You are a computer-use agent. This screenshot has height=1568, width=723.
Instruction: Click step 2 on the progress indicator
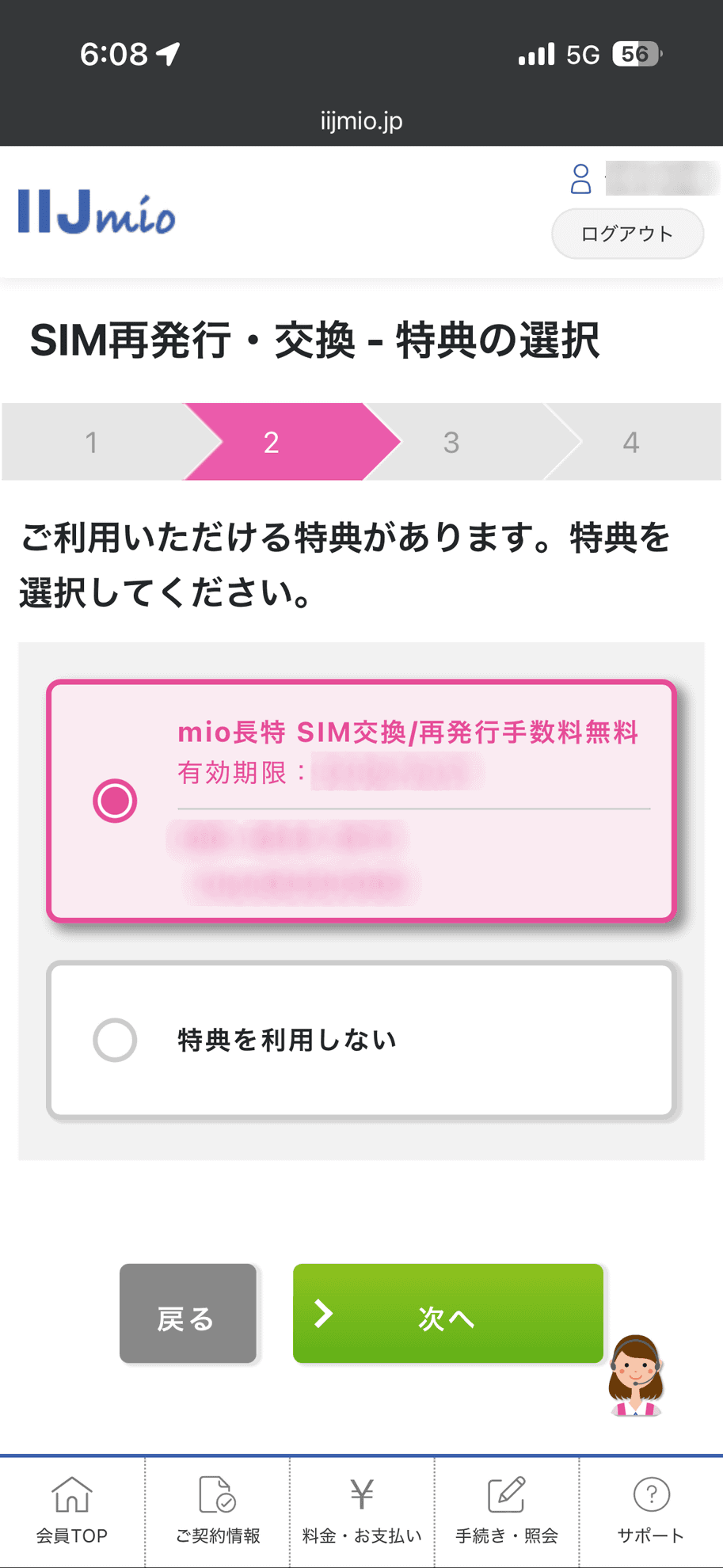(x=271, y=442)
